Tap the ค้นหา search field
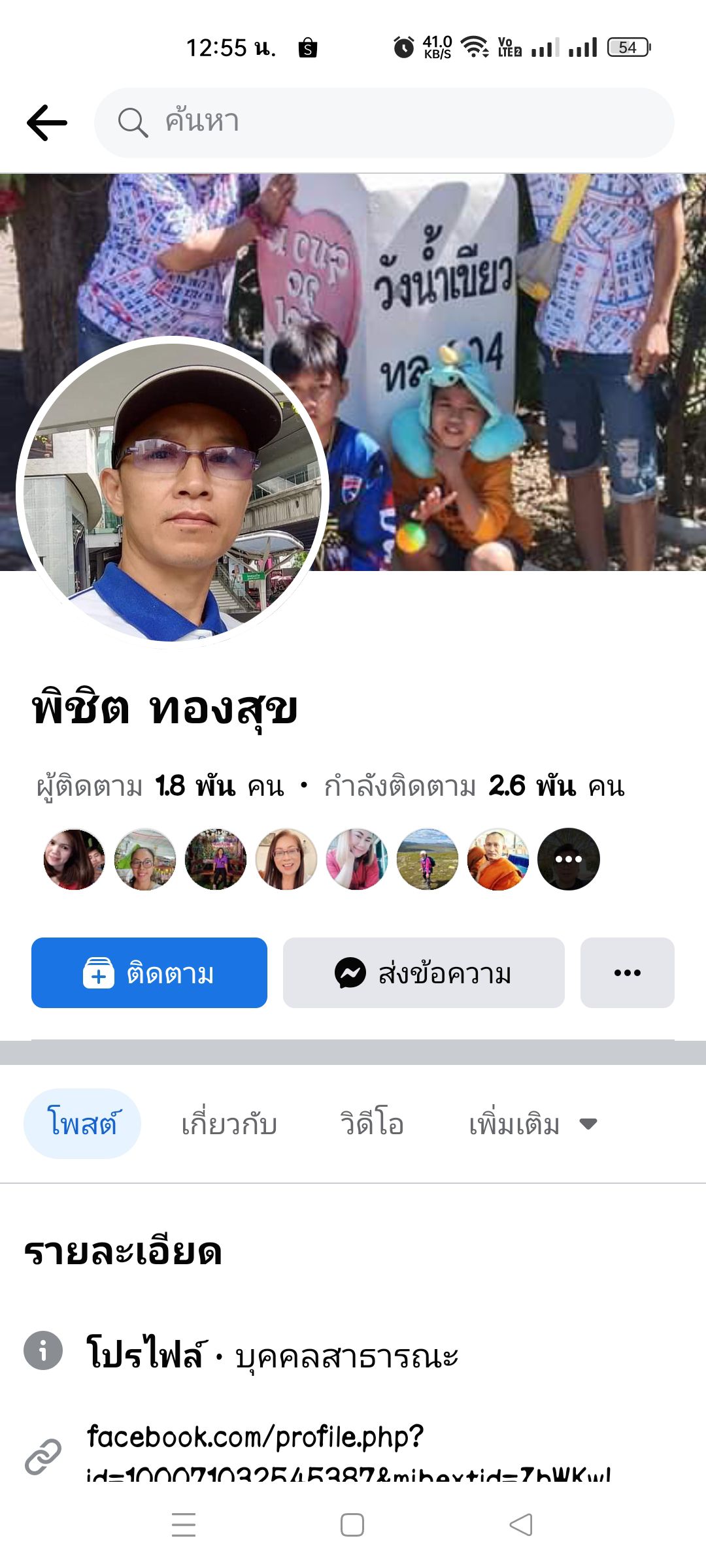 coord(384,123)
